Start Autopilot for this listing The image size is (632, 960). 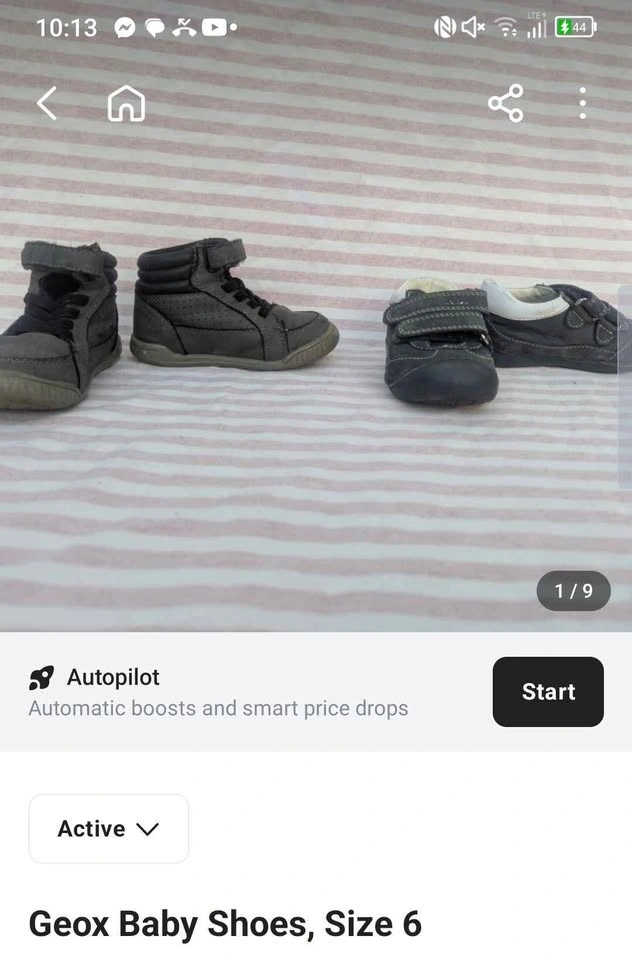[x=548, y=691]
